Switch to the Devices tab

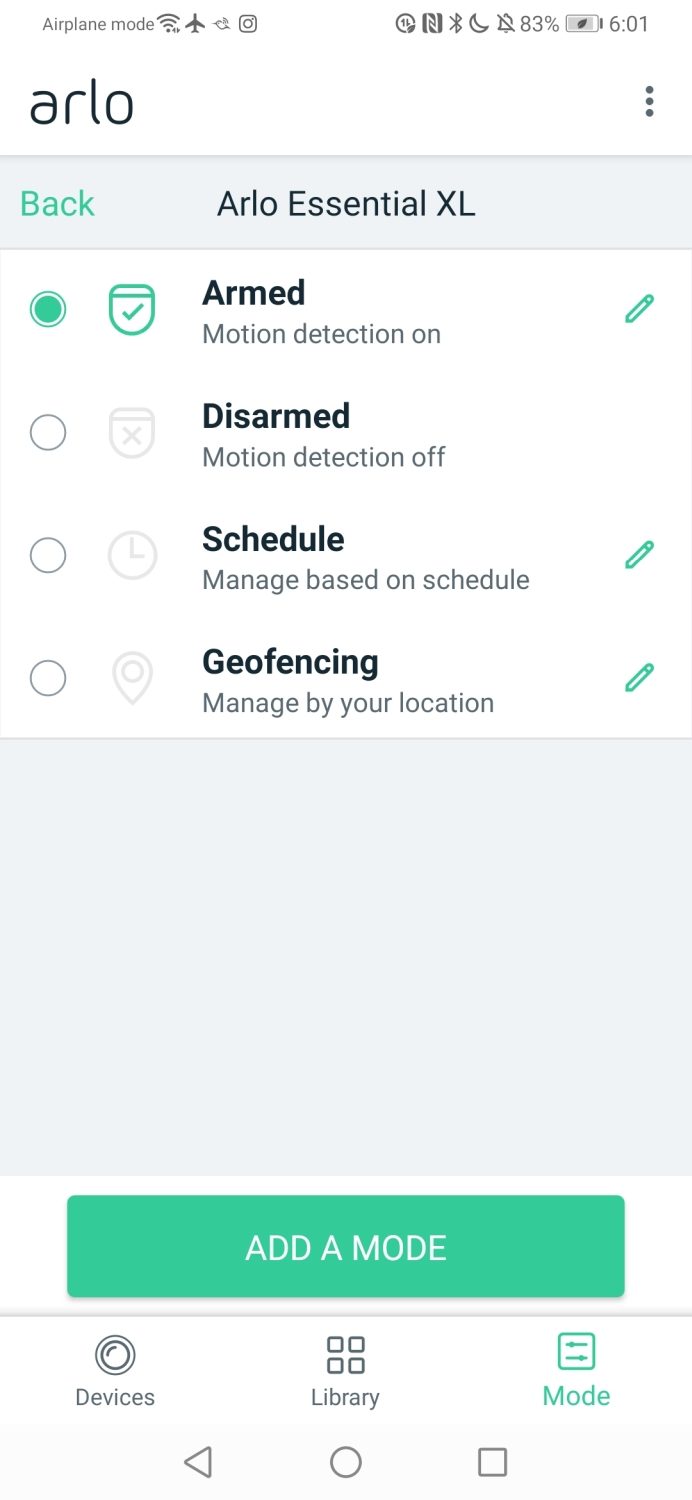point(115,1371)
